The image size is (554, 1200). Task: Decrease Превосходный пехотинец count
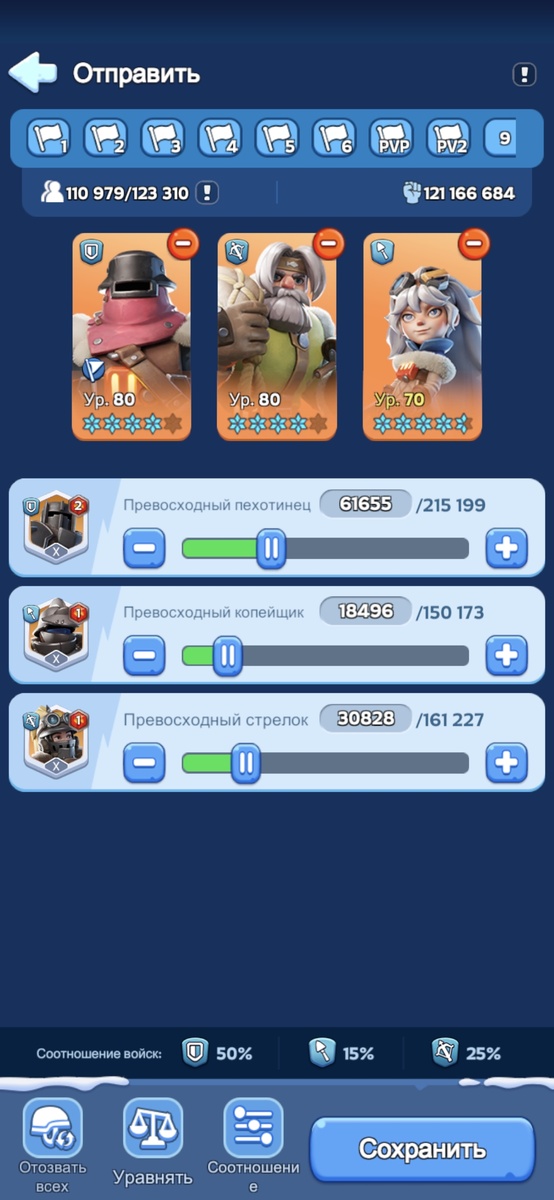[x=144, y=548]
